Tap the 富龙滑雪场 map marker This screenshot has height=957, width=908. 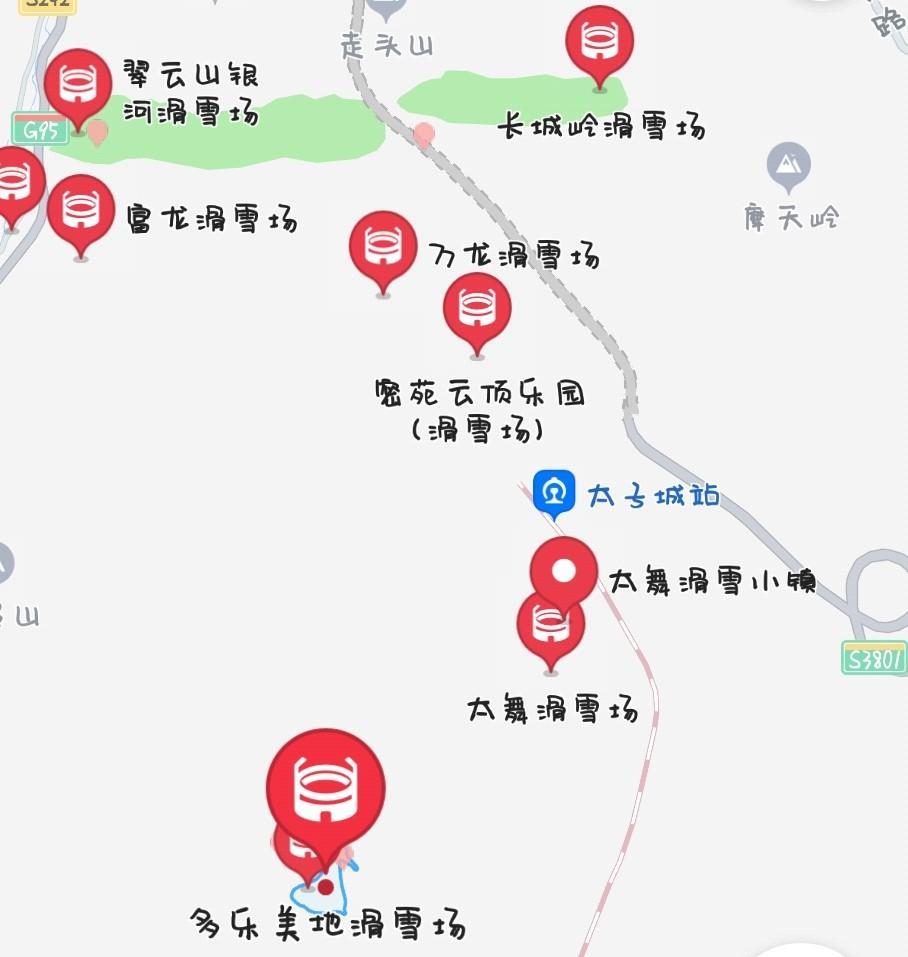81,208
